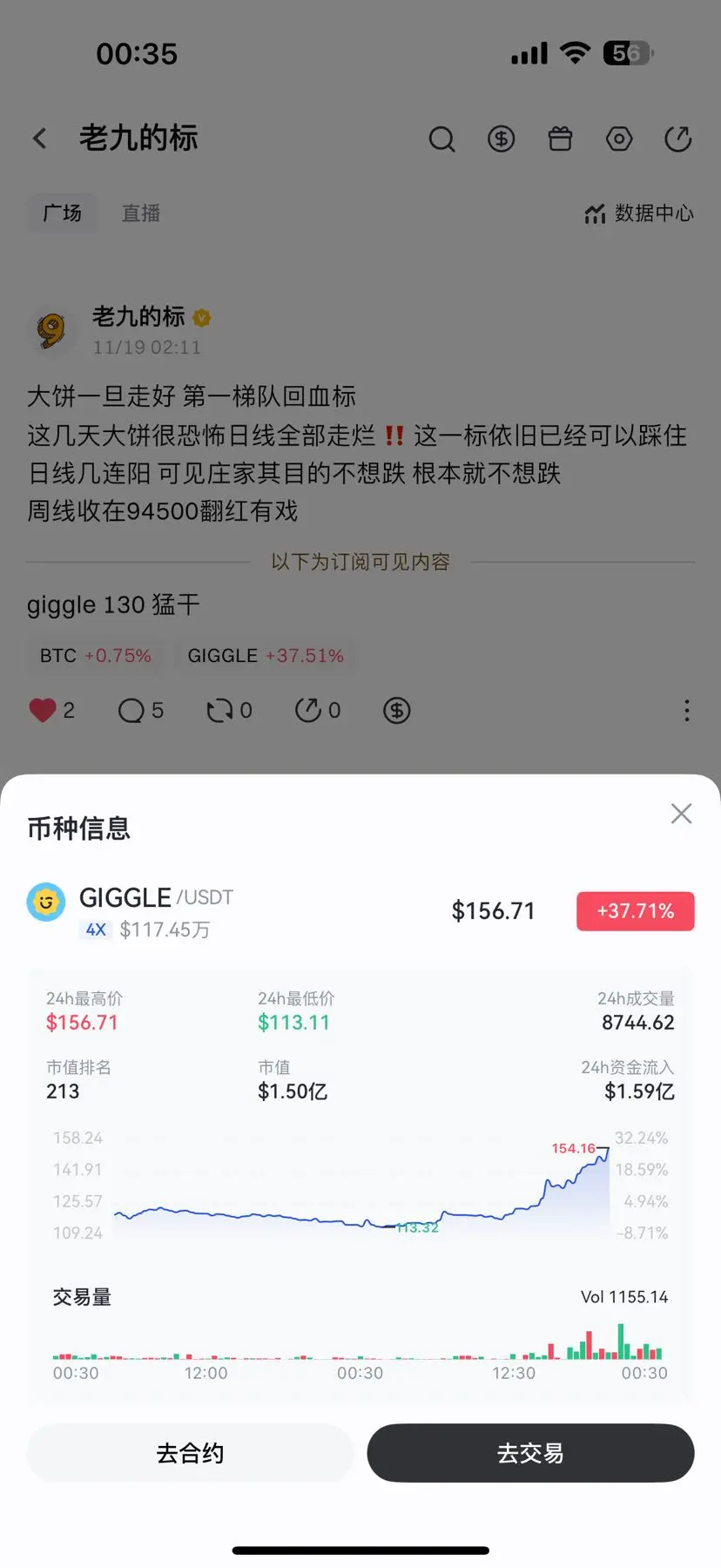Image resolution: width=721 pixels, height=1568 pixels.
Task: Switch to the 直播 tab
Action: pyautogui.click(x=141, y=213)
